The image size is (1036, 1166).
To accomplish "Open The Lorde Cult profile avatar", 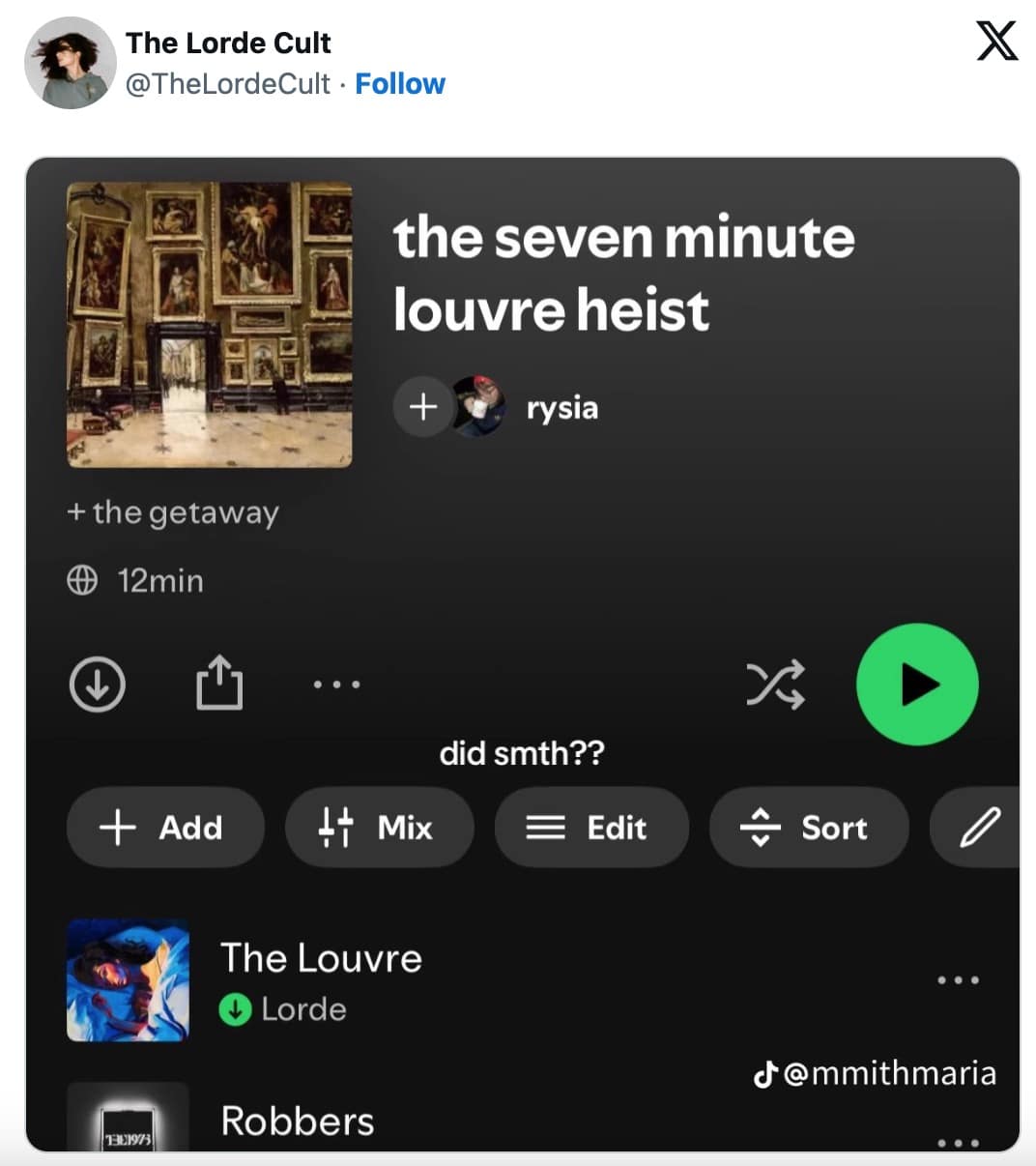I will pyautogui.click(x=70, y=63).
